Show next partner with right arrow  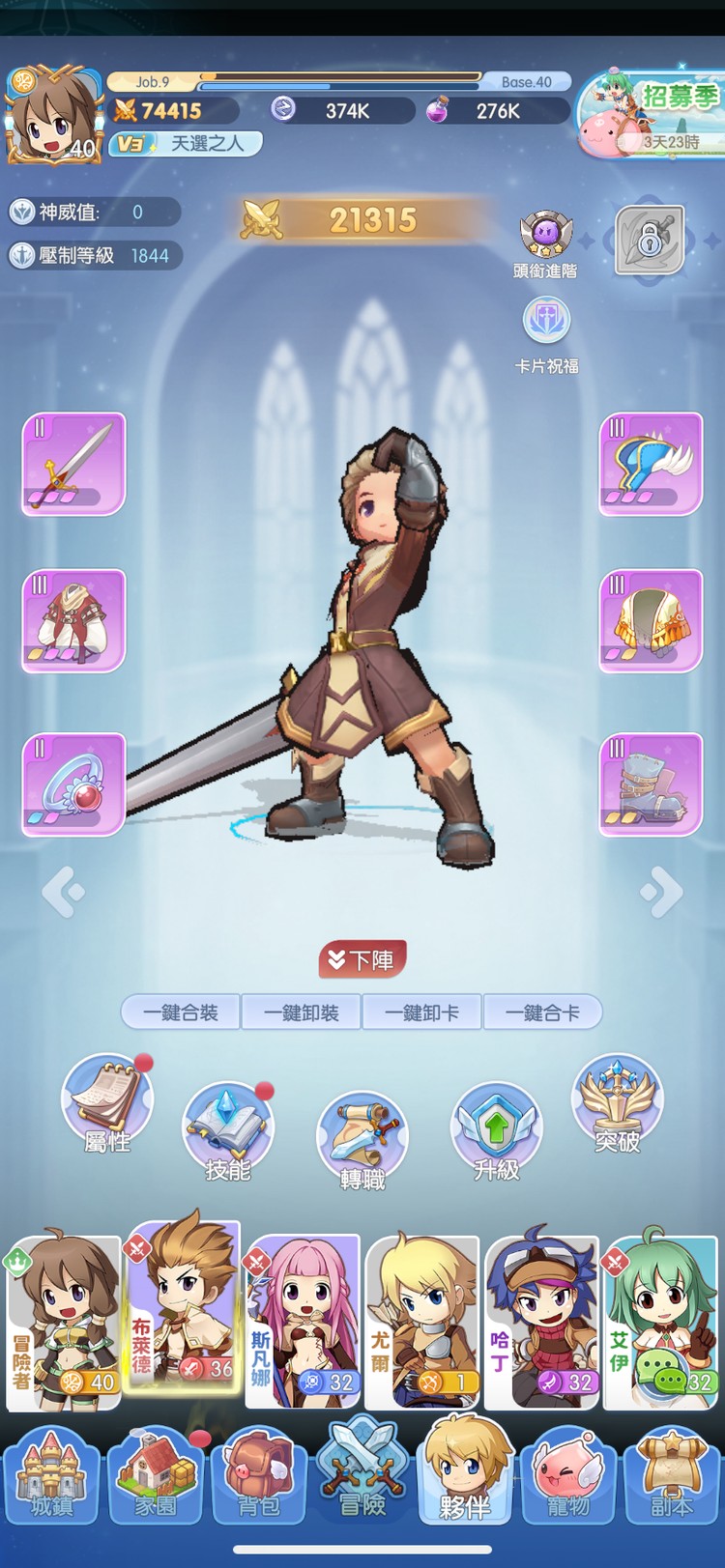click(x=662, y=891)
